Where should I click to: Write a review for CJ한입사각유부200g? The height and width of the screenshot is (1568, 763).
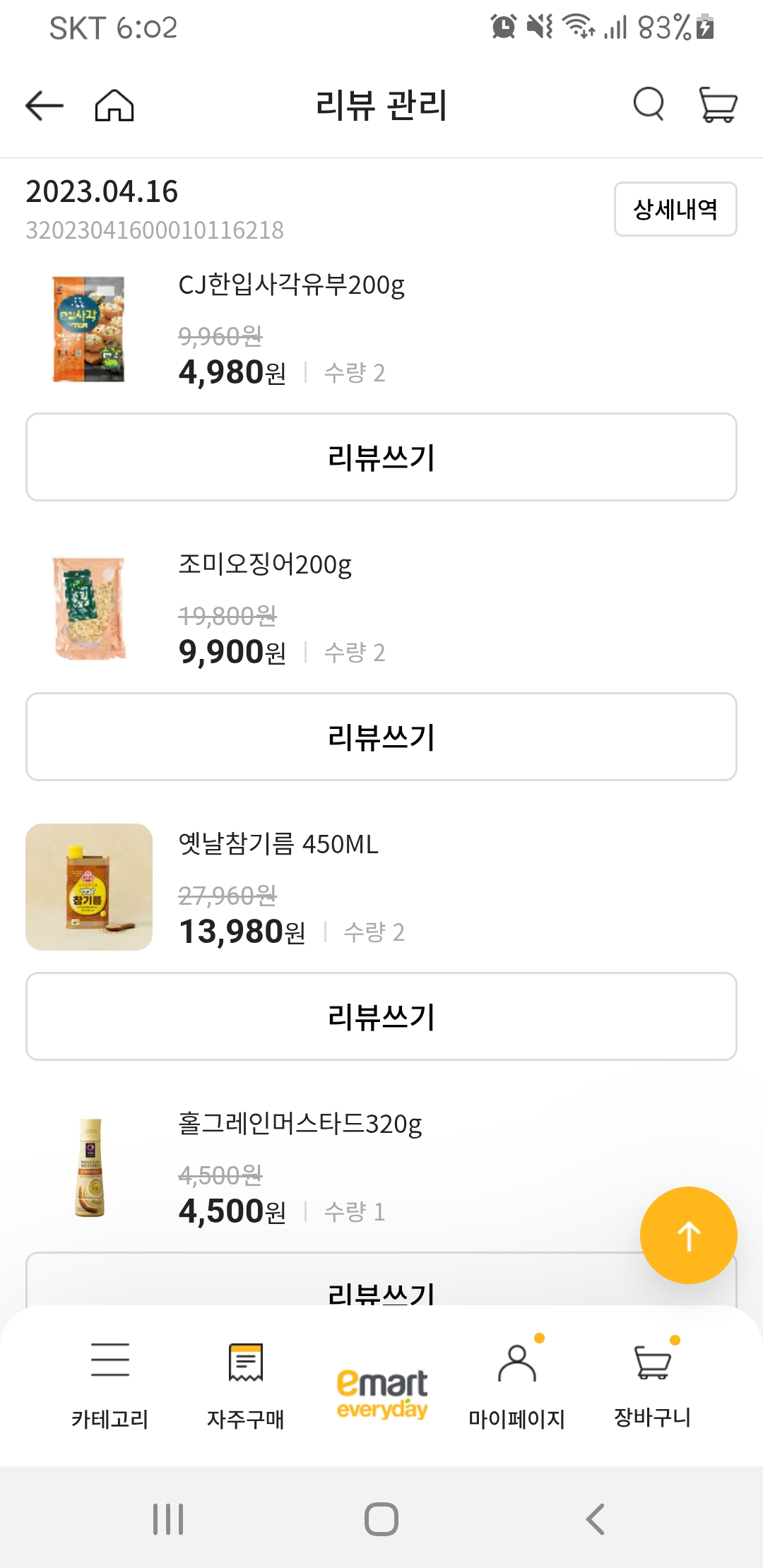[381, 456]
